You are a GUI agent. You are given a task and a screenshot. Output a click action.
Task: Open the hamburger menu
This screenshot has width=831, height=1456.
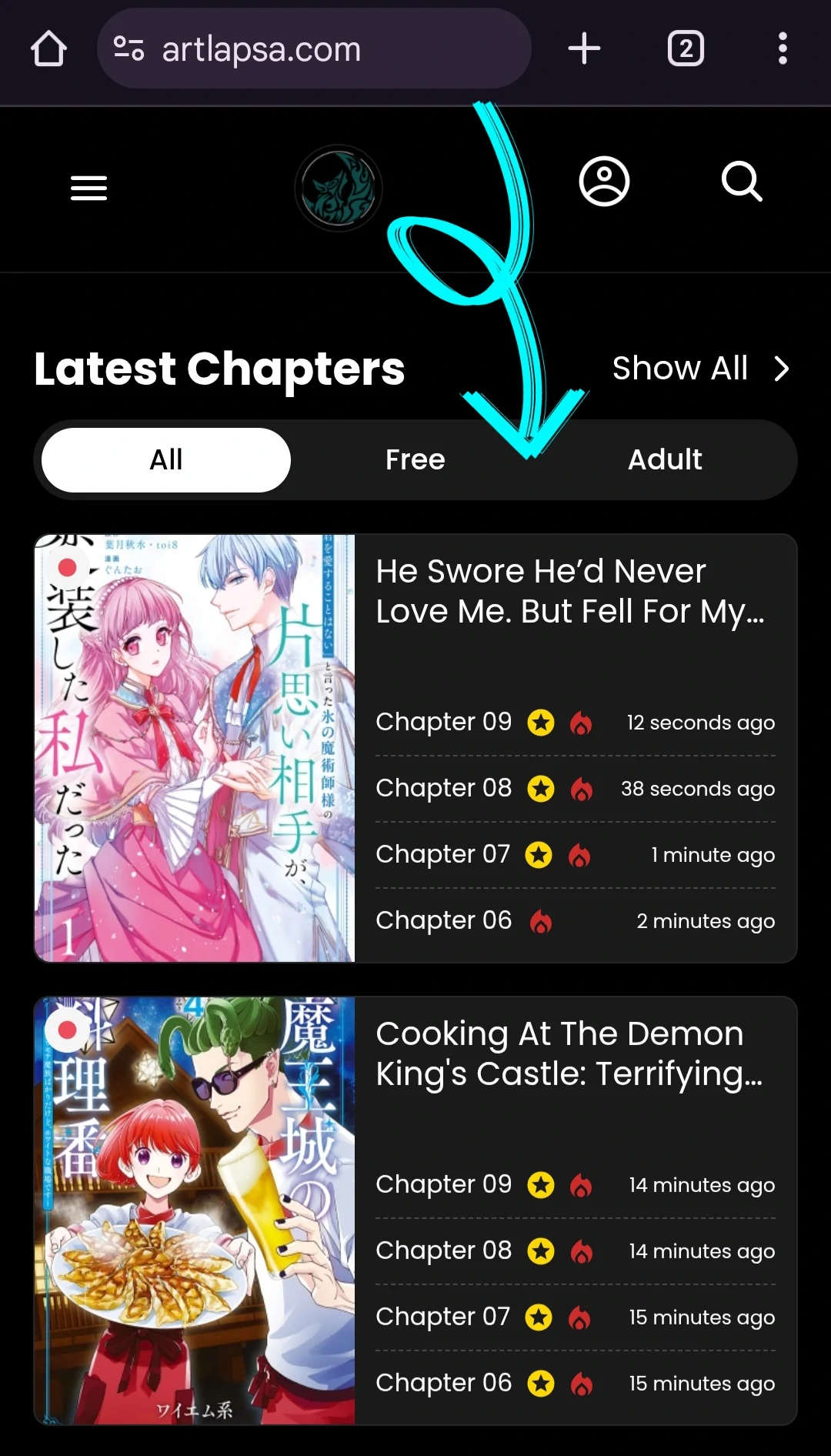pos(88,188)
